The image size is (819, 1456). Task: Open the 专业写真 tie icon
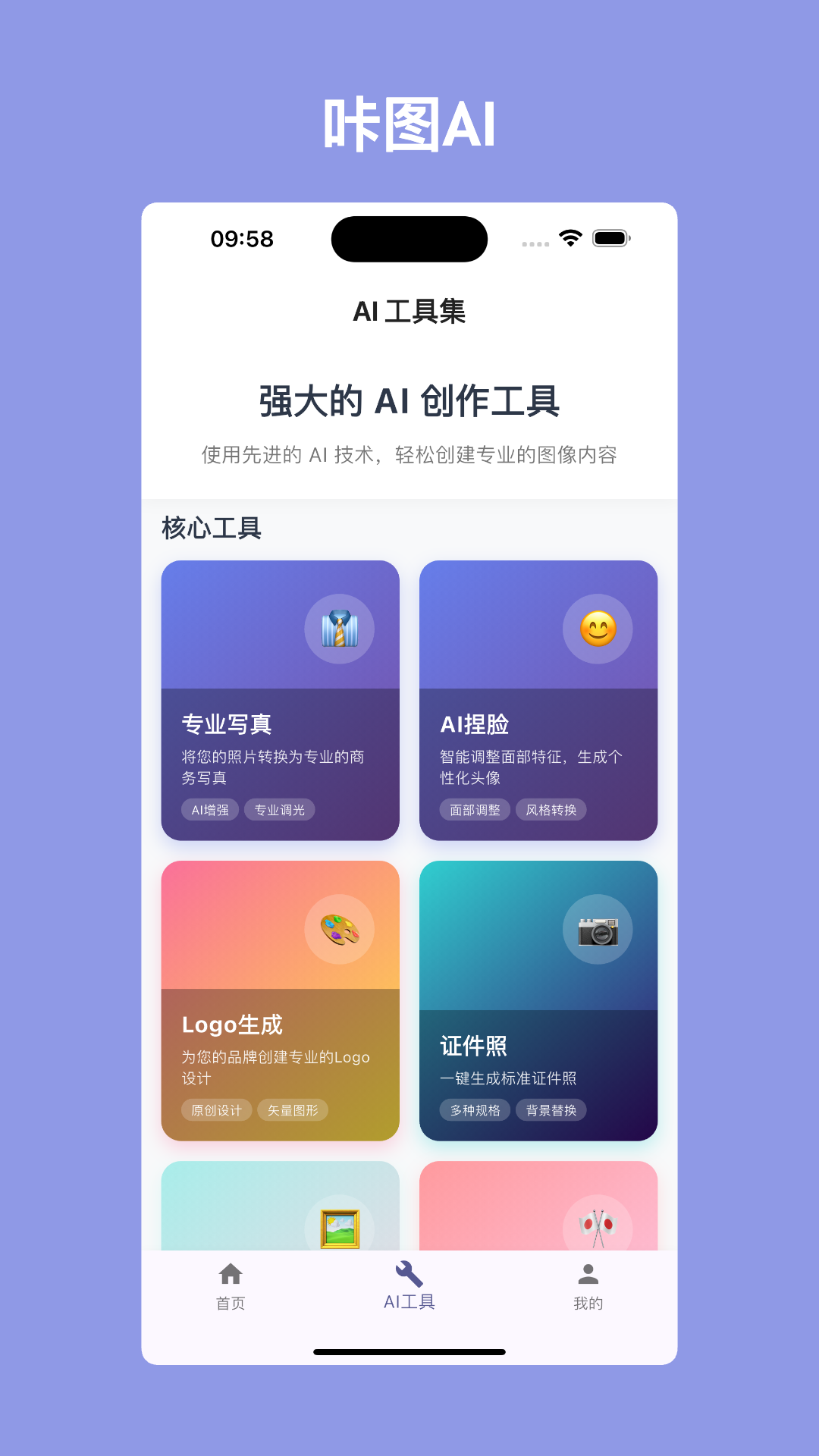341,629
